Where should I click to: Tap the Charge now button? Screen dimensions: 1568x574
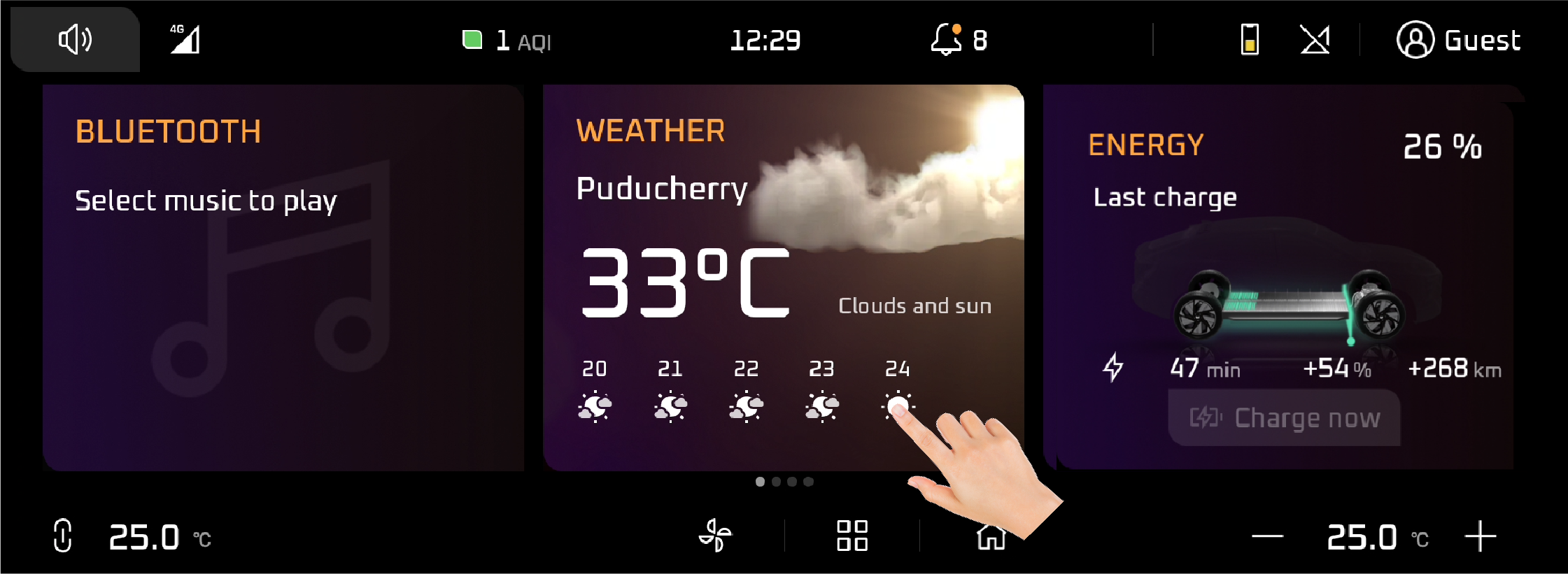(x=1284, y=418)
